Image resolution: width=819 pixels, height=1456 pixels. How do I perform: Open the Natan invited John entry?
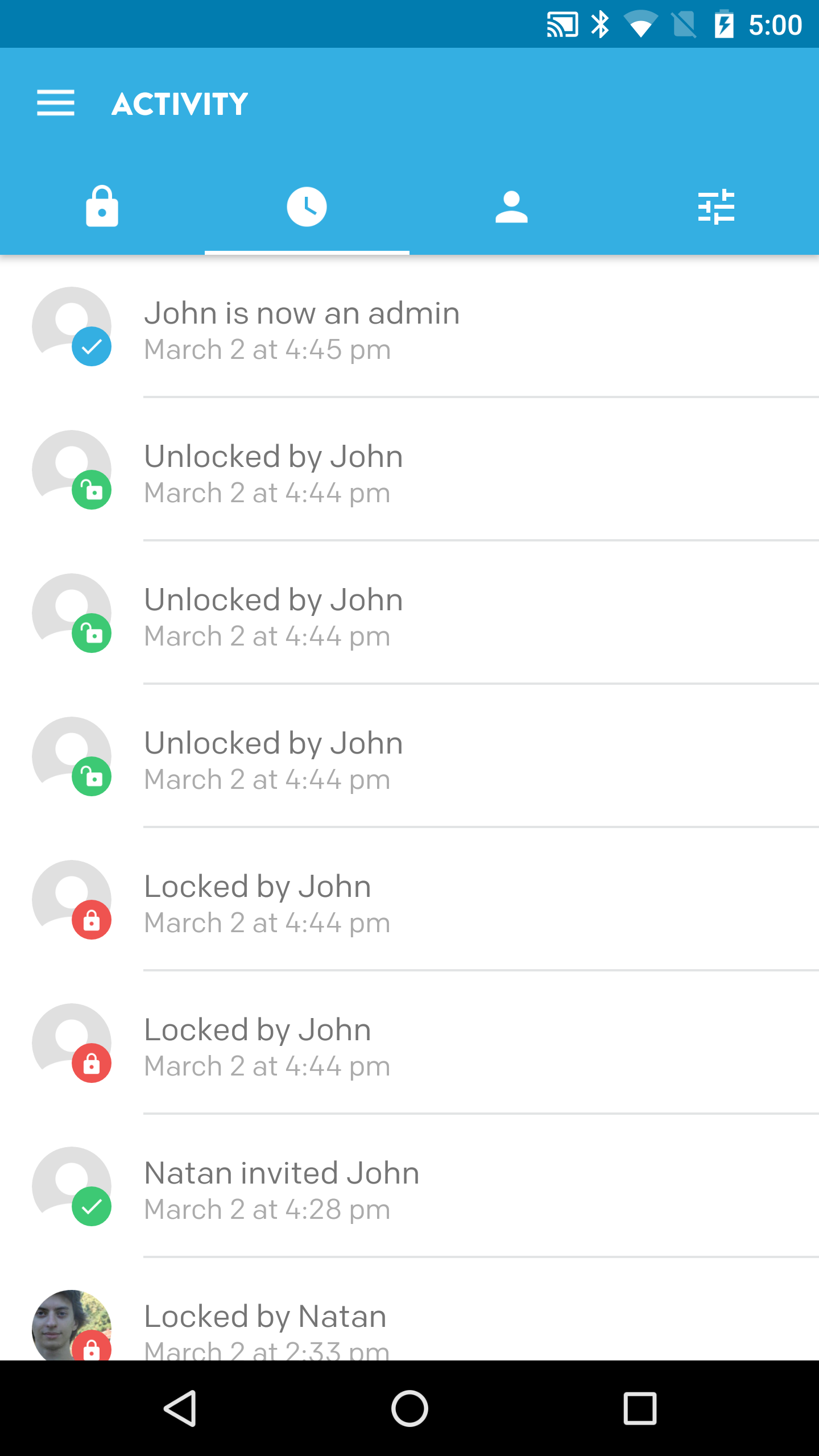tap(409, 1186)
